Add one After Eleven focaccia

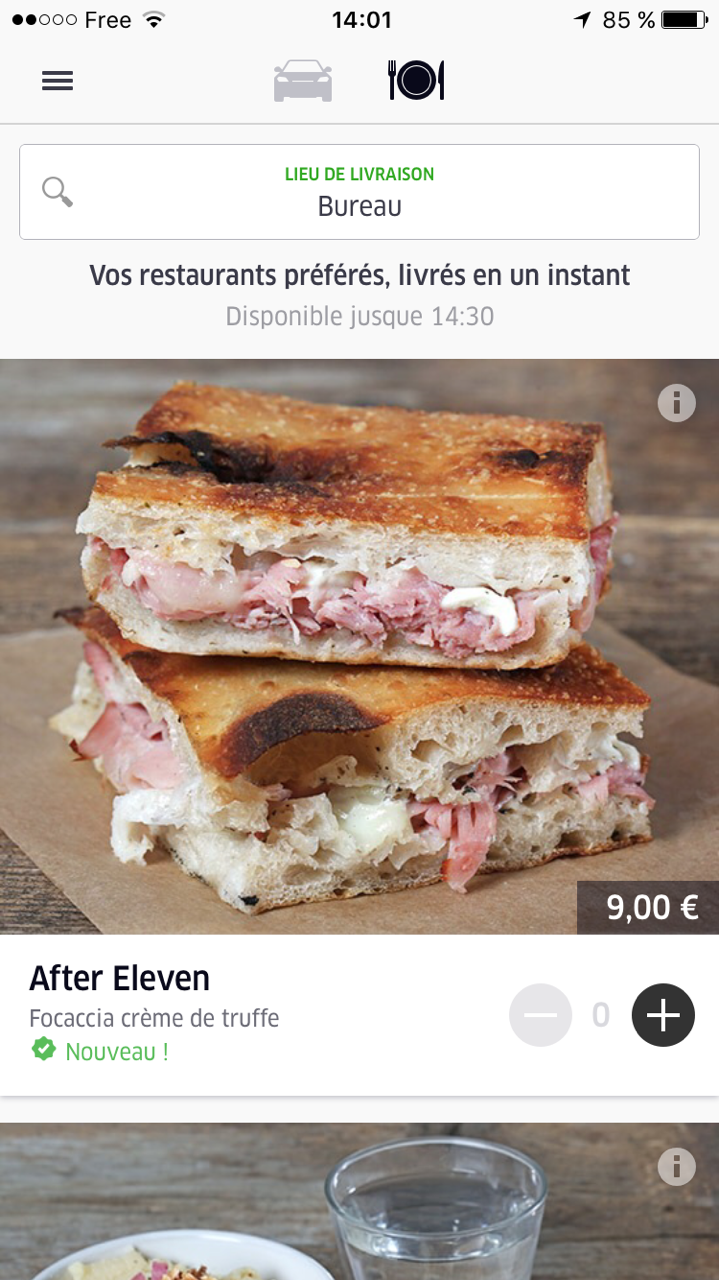point(662,1015)
